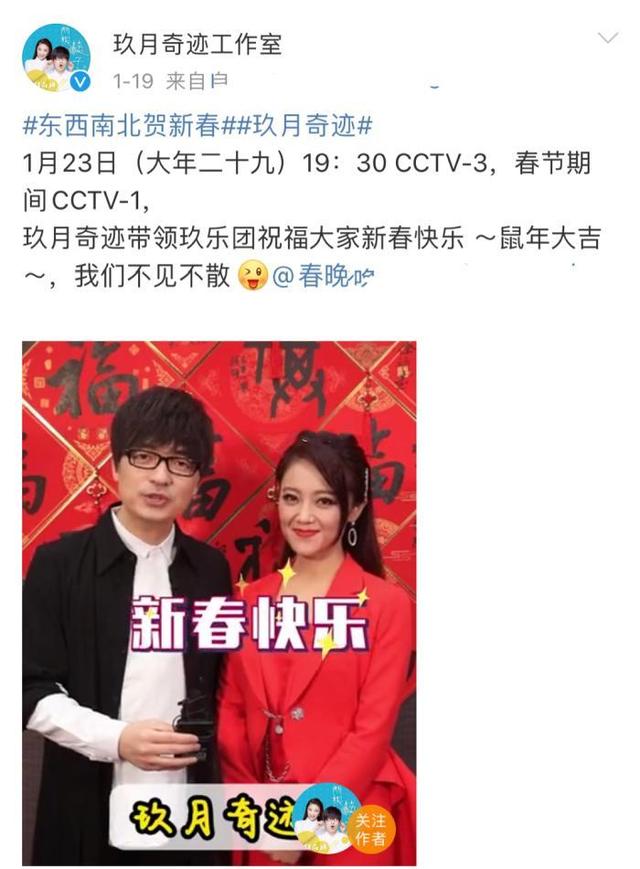Open the @春晚 mention link
The height and width of the screenshot is (869, 640).
tap(312, 276)
